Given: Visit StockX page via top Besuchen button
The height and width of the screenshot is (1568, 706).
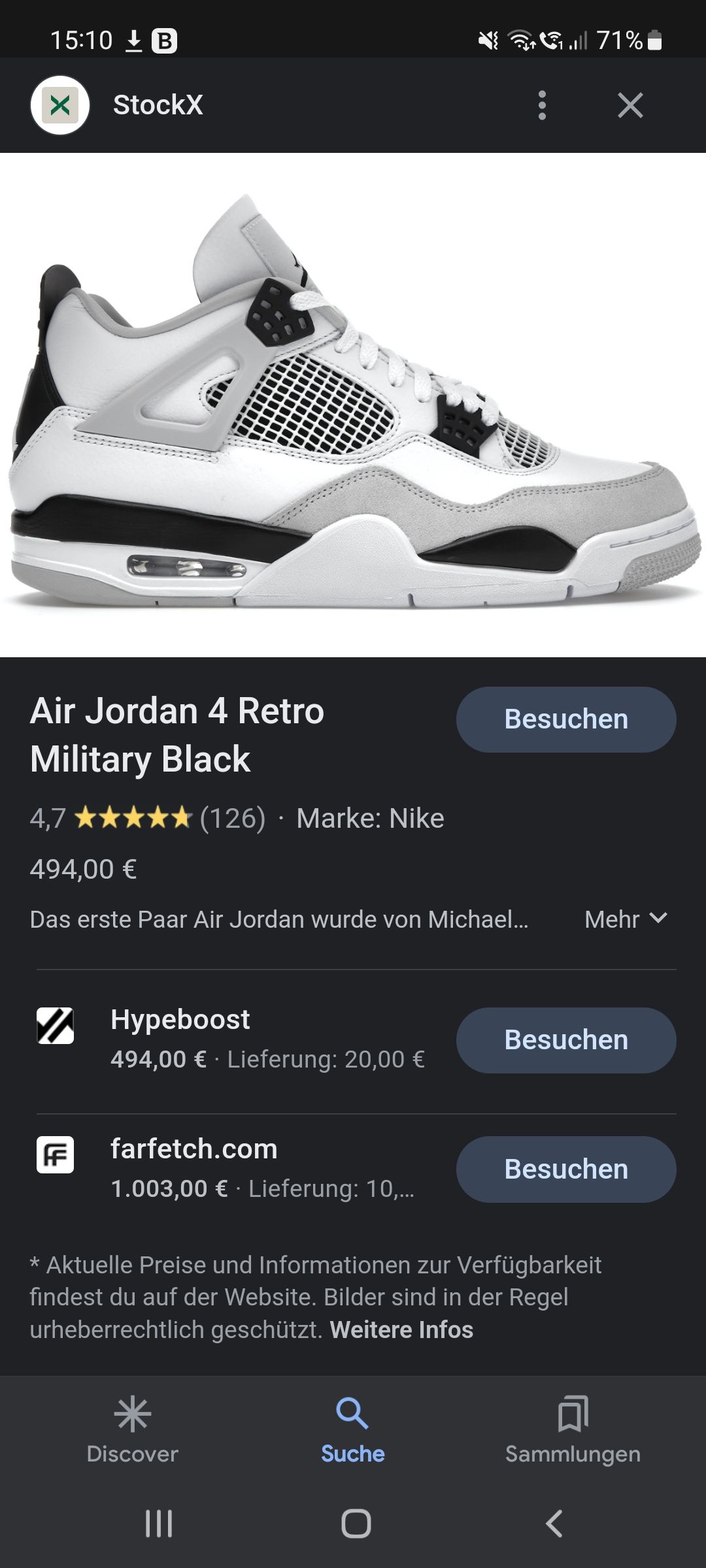Looking at the screenshot, I should pyautogui.click(x=566, y=719).
